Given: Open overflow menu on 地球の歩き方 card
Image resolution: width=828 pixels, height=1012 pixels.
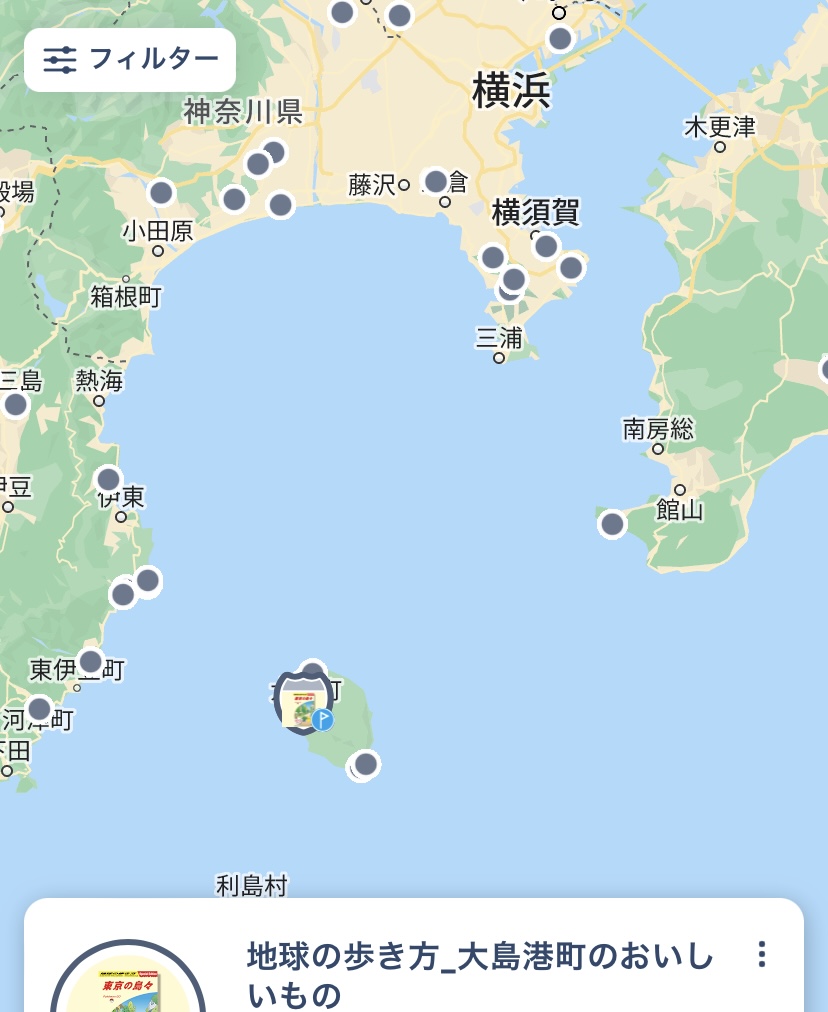Looking at the screenshot, I should pos(761,954).
